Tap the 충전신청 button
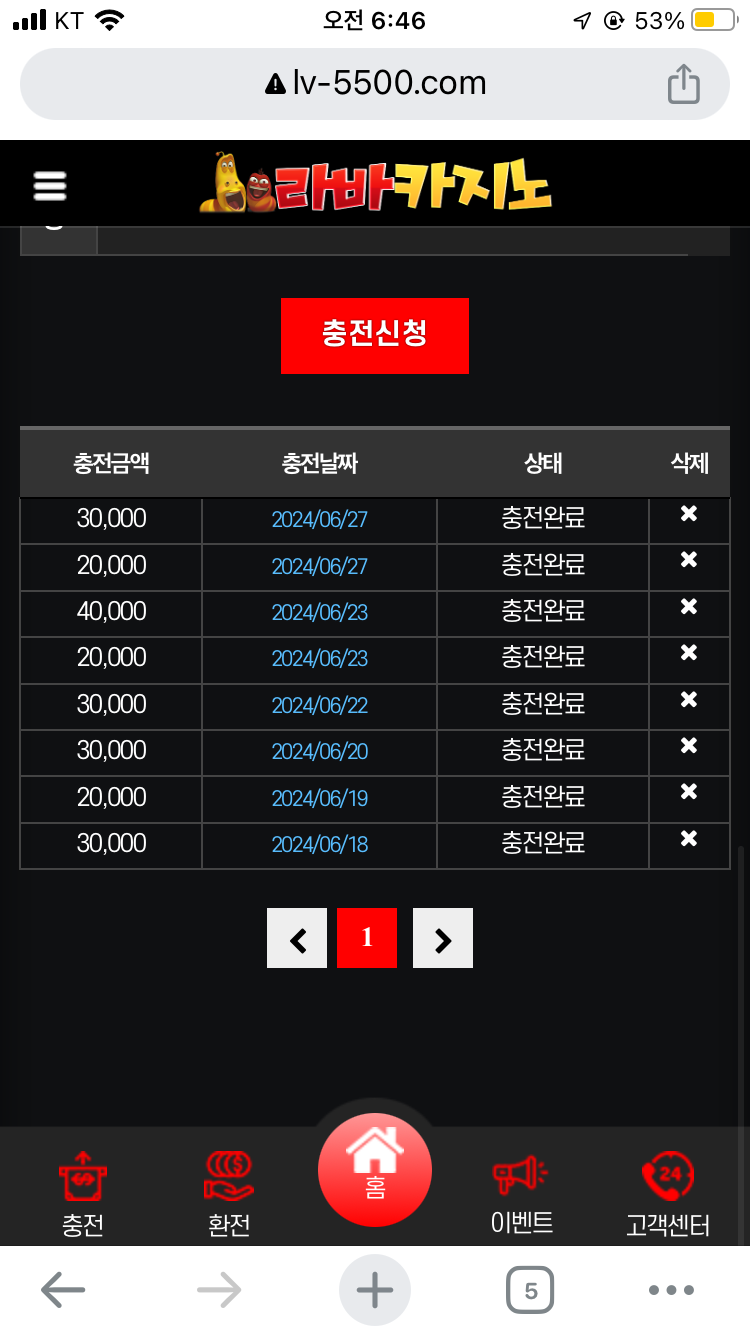 375,335
